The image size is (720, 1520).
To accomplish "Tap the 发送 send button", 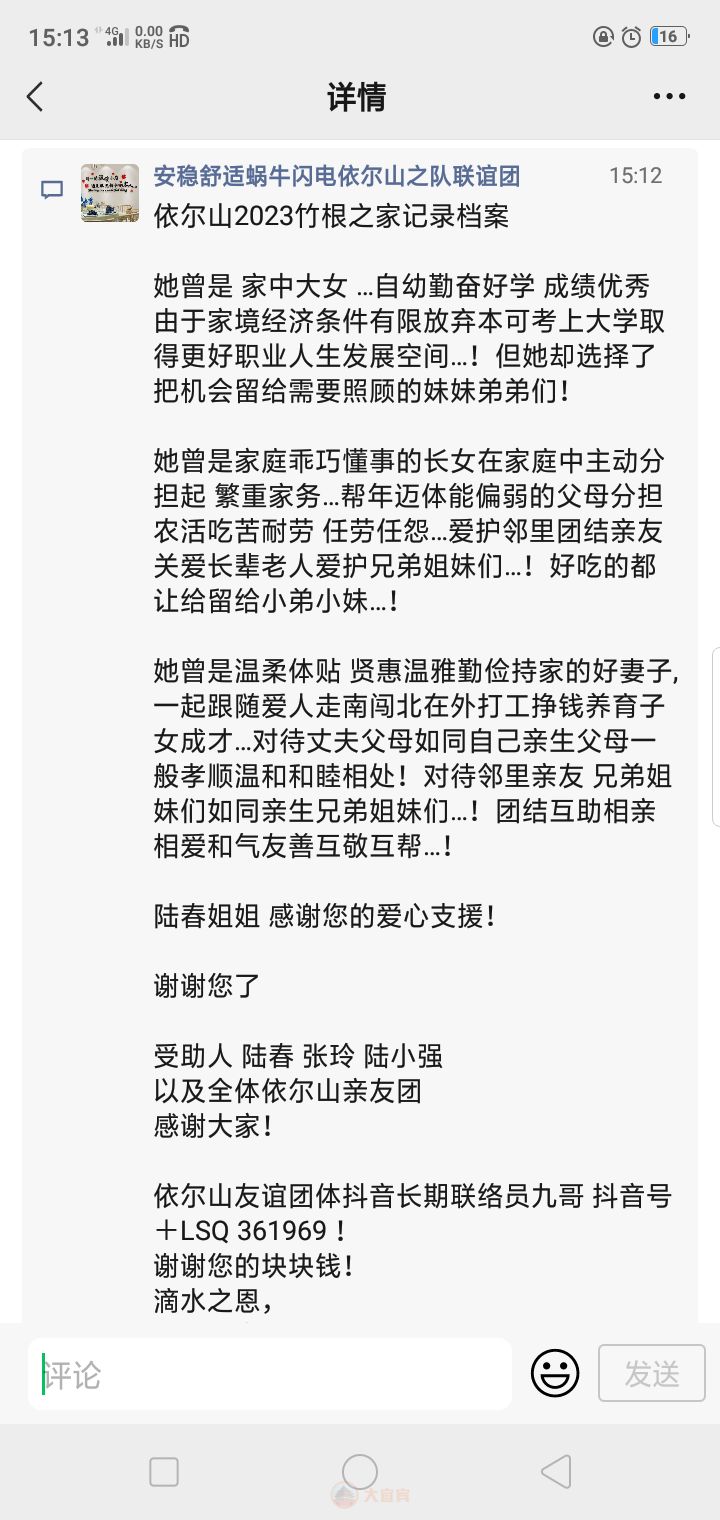I will tap(652, 1373).
